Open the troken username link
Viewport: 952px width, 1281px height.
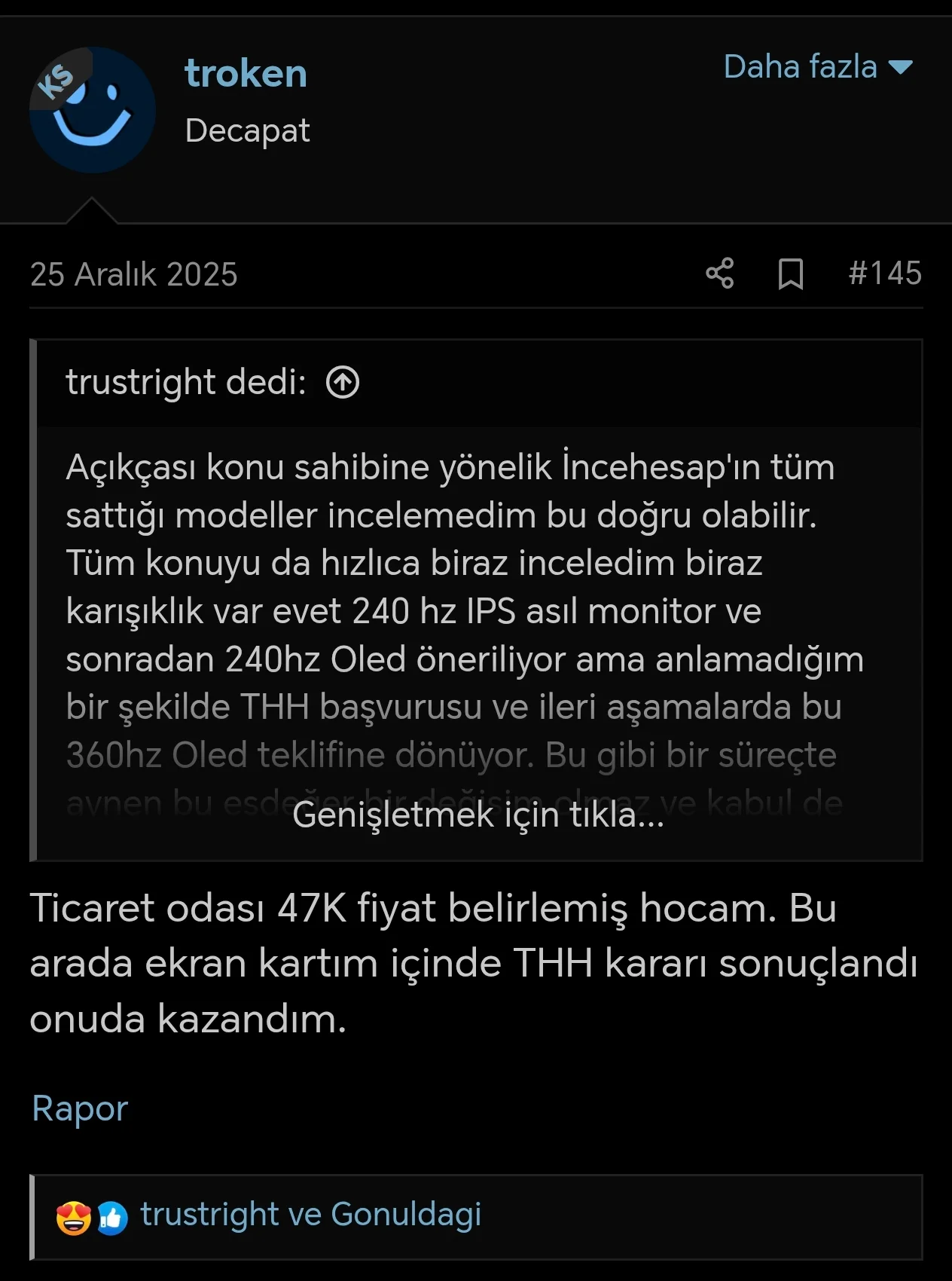(246, 74)
